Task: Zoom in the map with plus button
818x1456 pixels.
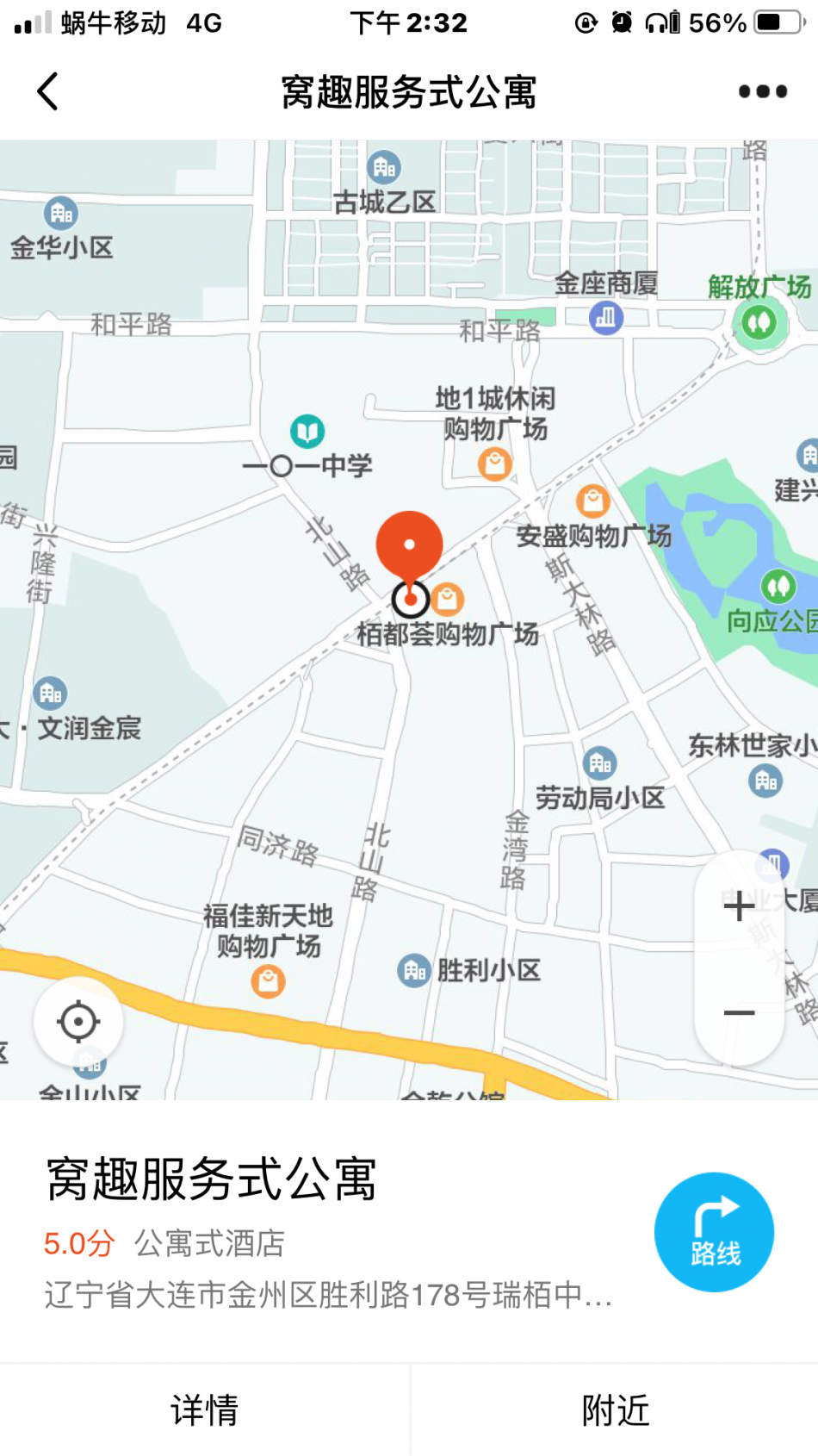Action: pyautogui.click(x=739, y=905)
